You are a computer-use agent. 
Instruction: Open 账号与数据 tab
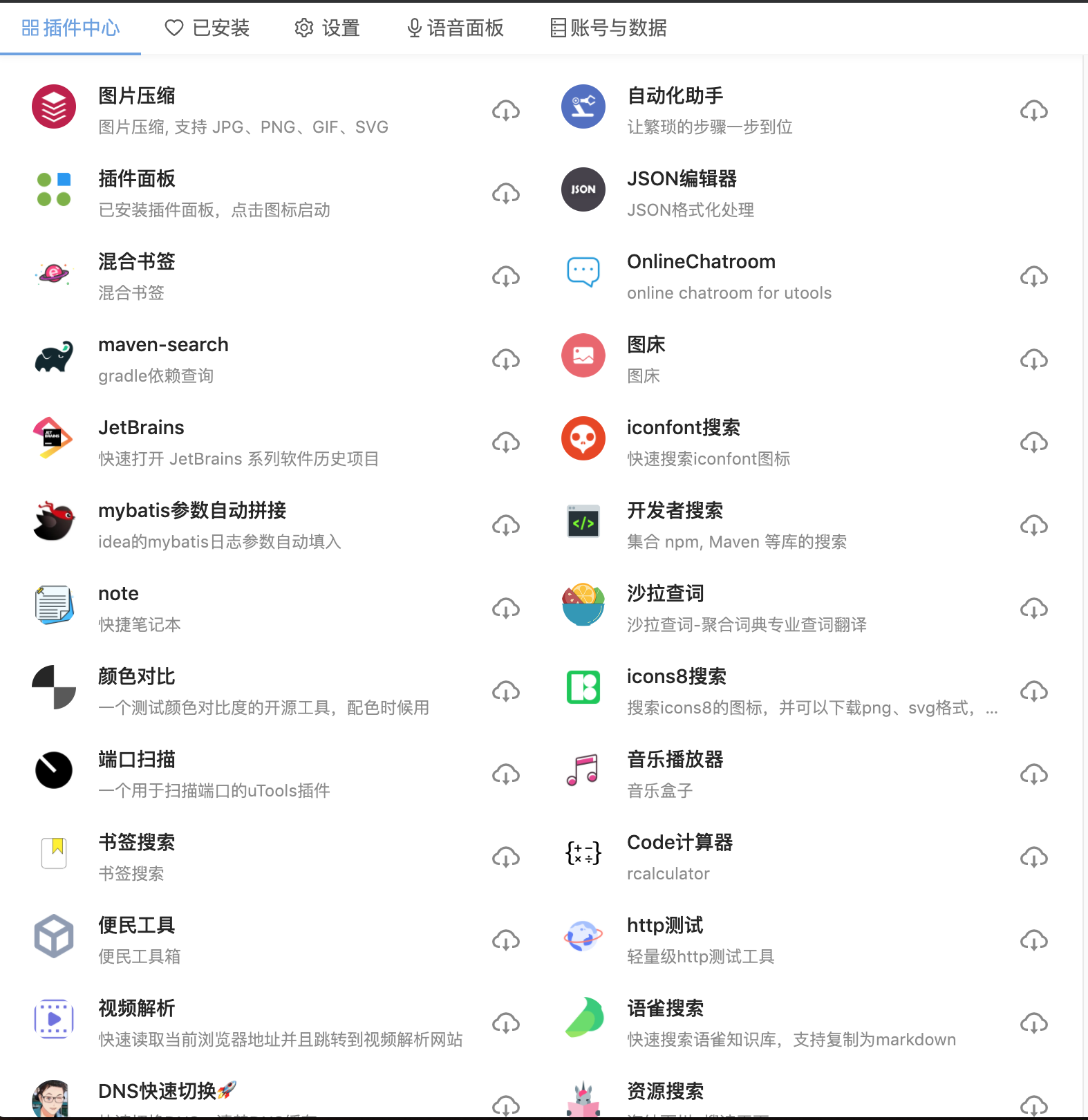tap(608, 28)
